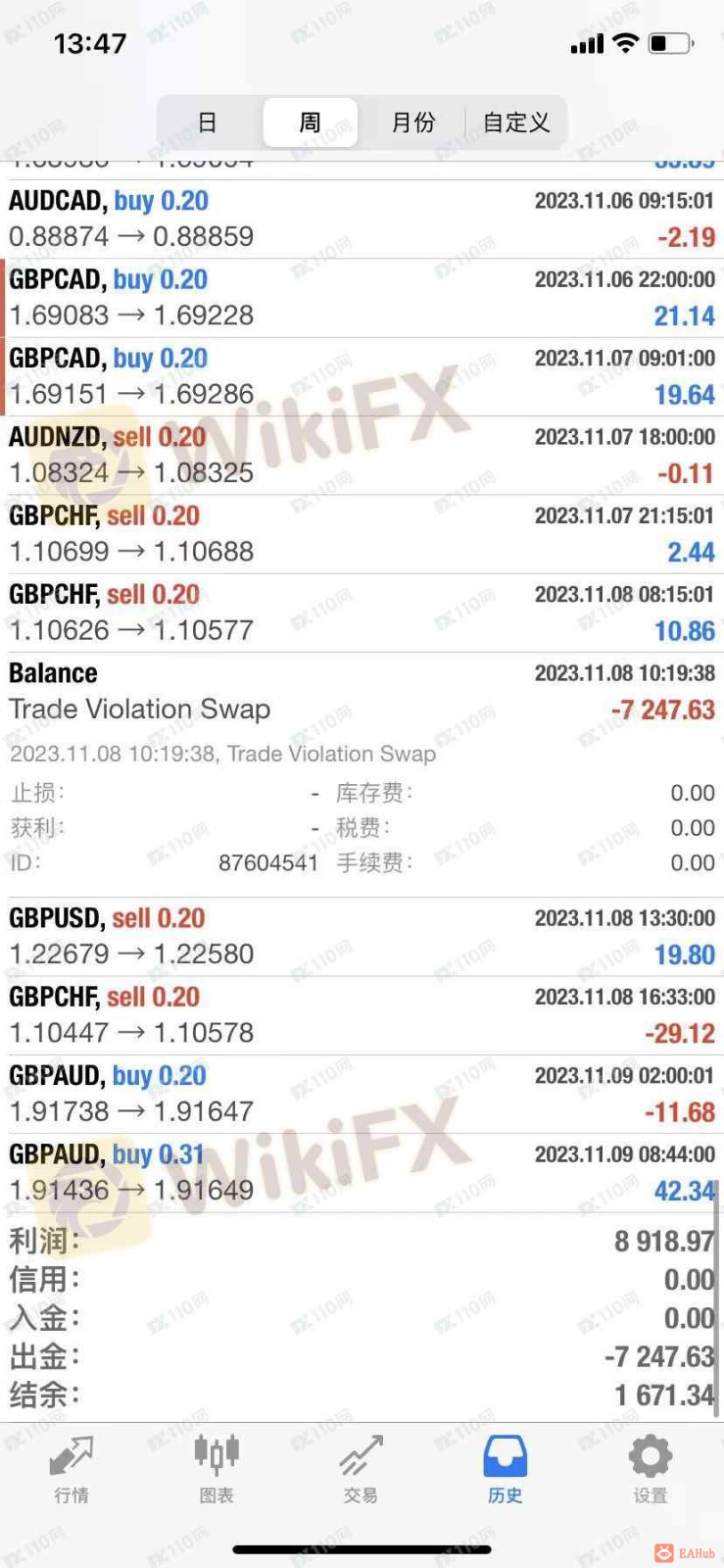Expand the GBPCHF trade with profit 10.86

(x=362, y=612)
